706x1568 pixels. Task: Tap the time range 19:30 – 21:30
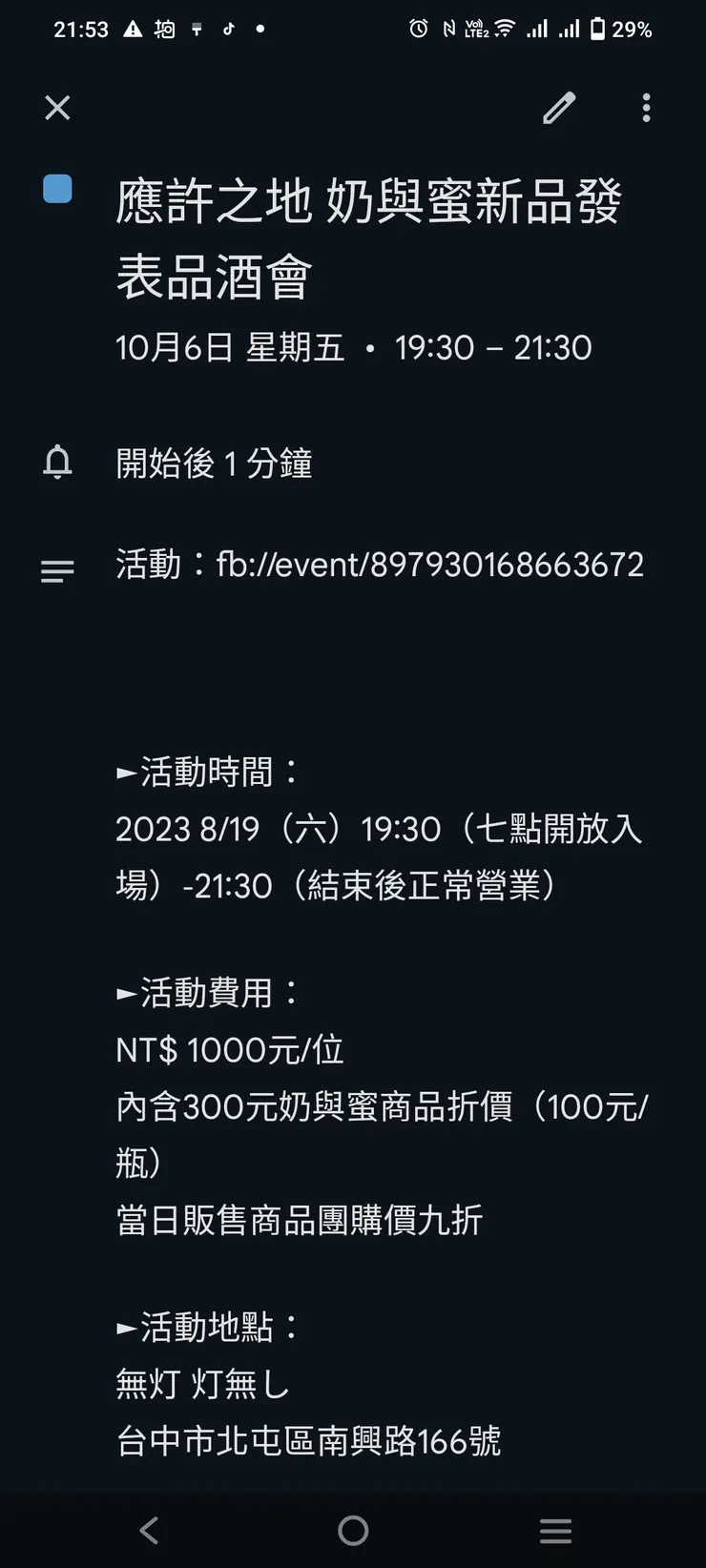(x=494, y=347)
